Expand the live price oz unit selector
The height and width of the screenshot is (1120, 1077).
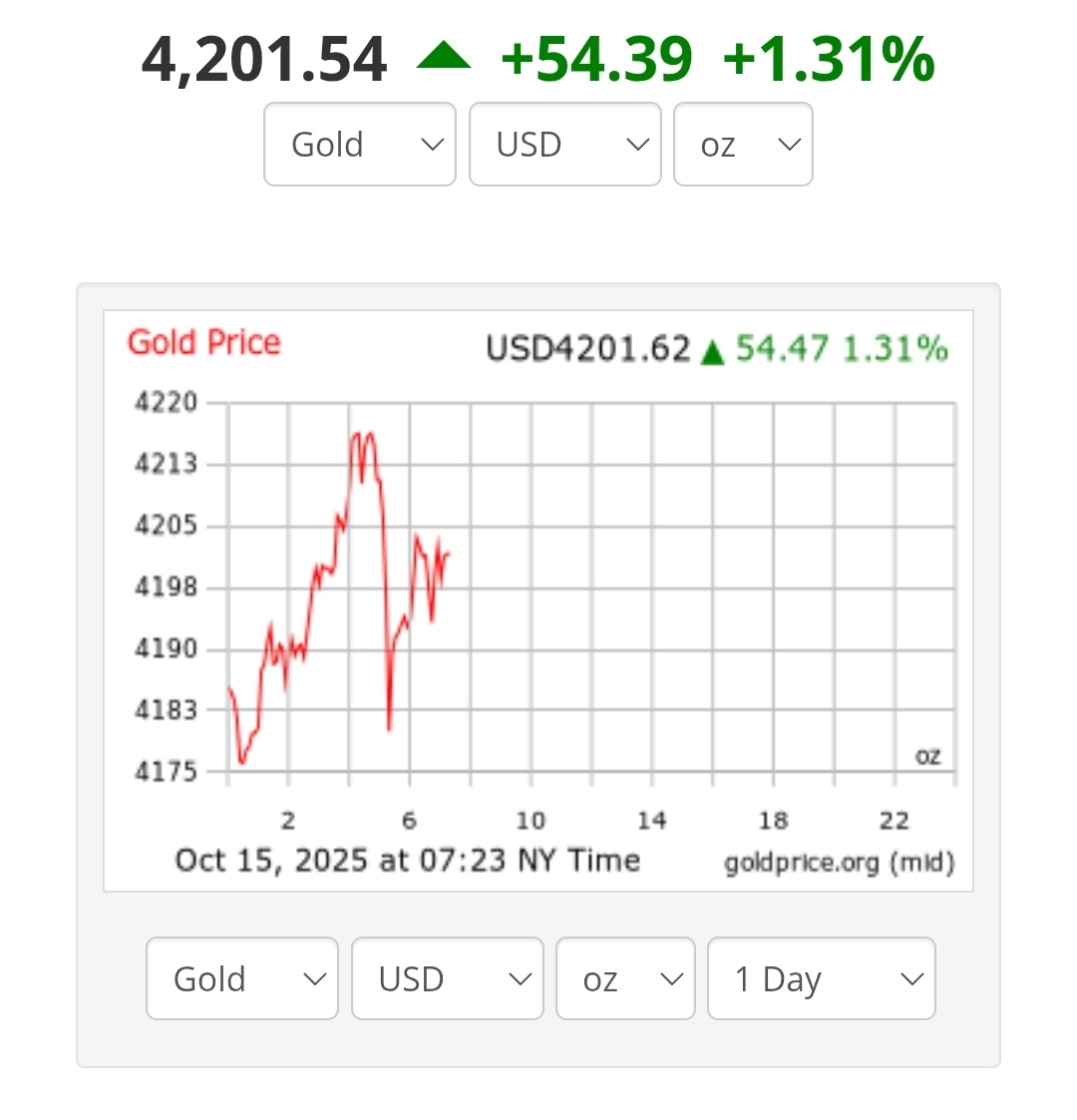(x=744, y=145)
